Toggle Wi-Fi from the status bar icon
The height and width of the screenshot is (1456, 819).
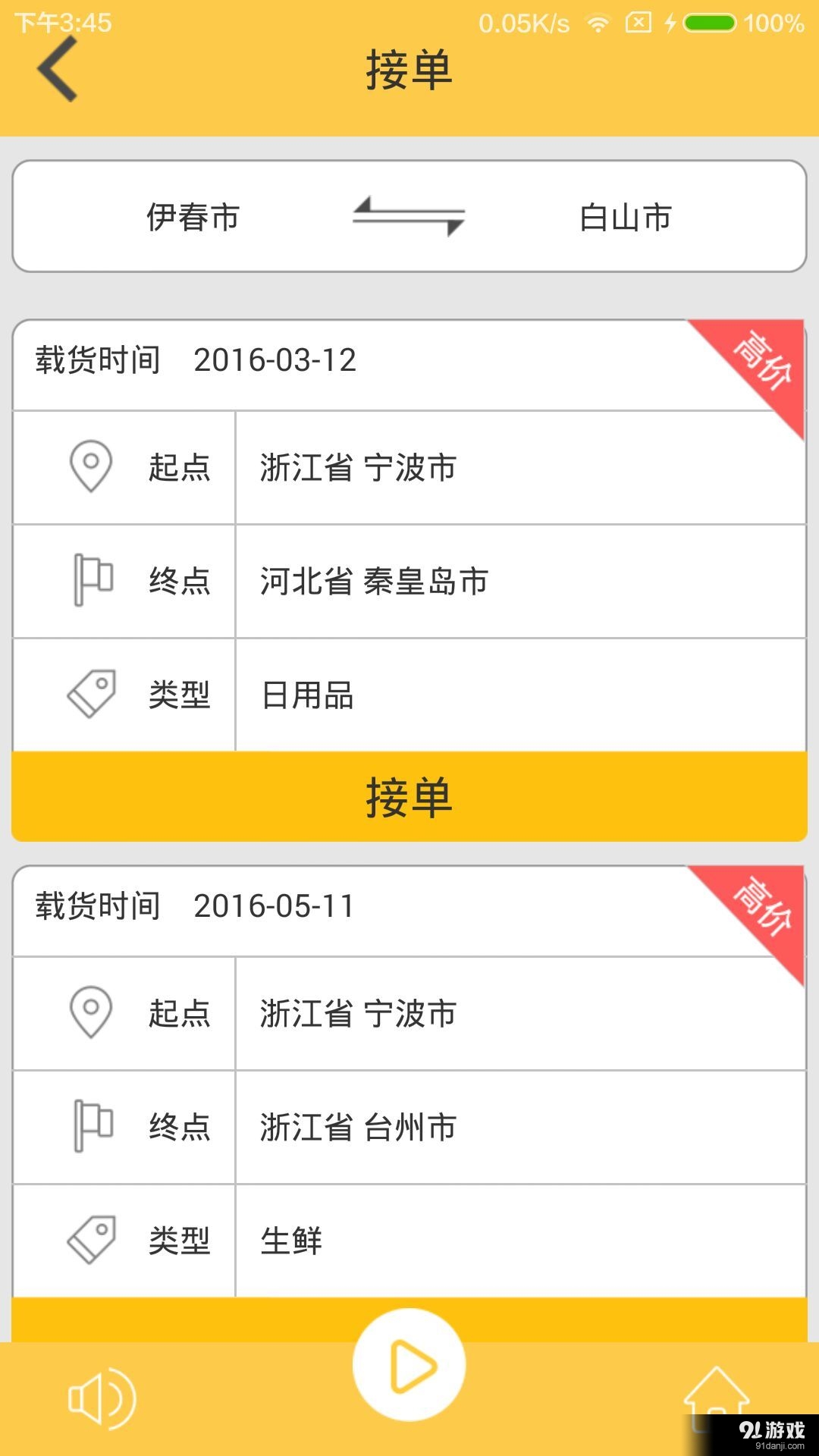click(x=598, y=21)
